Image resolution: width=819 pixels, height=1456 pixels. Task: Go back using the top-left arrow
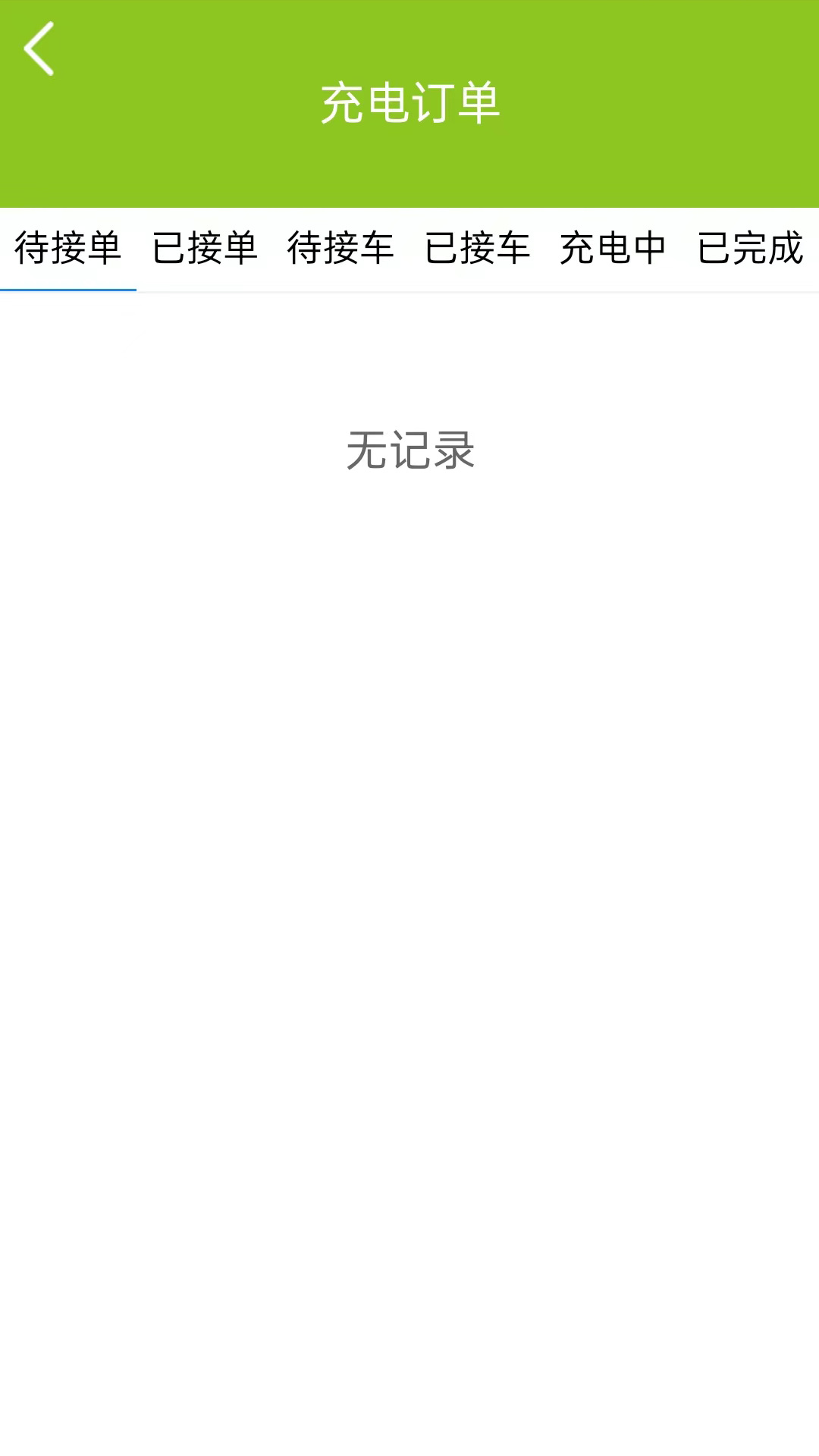(x=39, y=49)
